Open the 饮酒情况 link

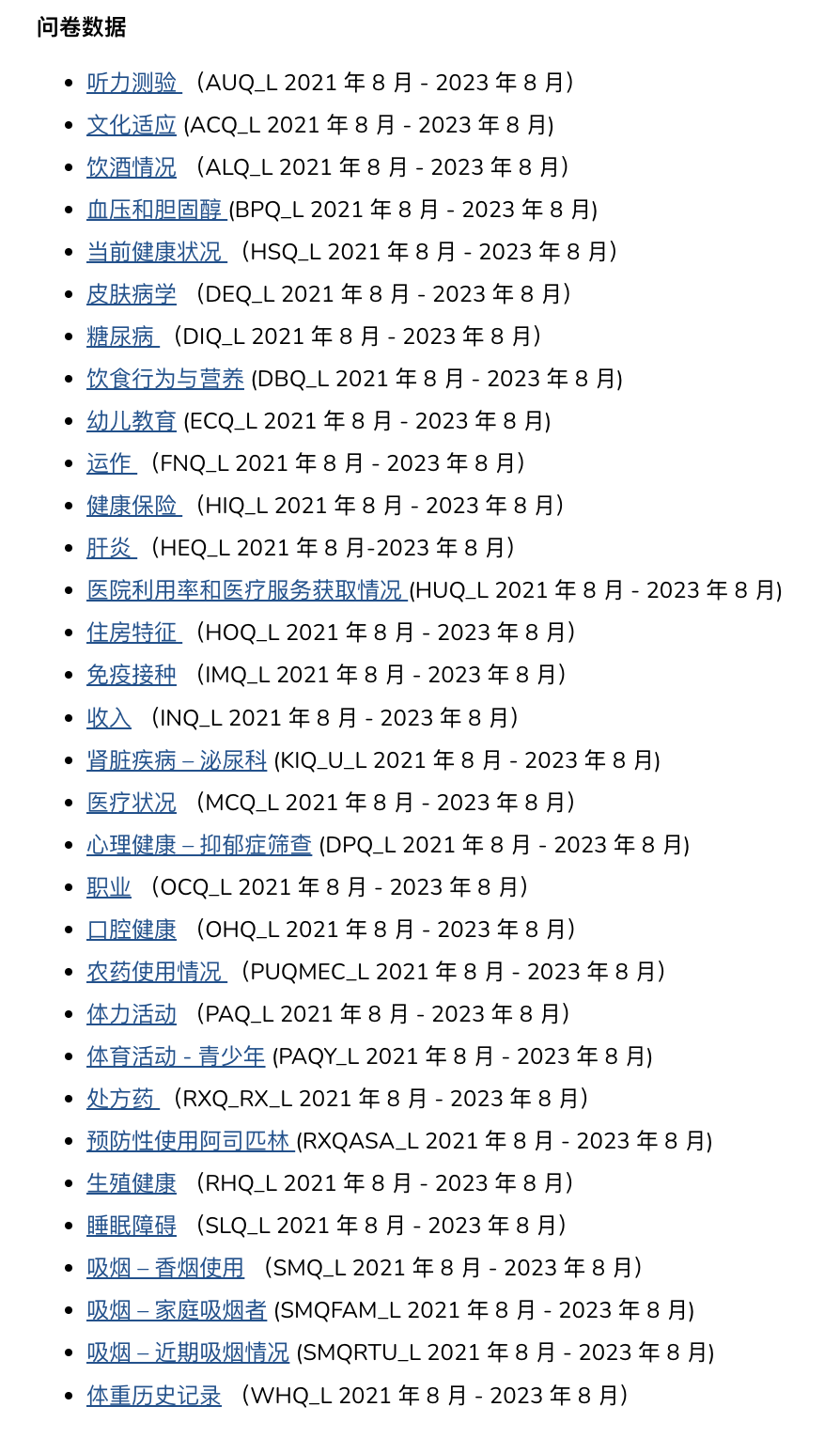tap(132, 167)
